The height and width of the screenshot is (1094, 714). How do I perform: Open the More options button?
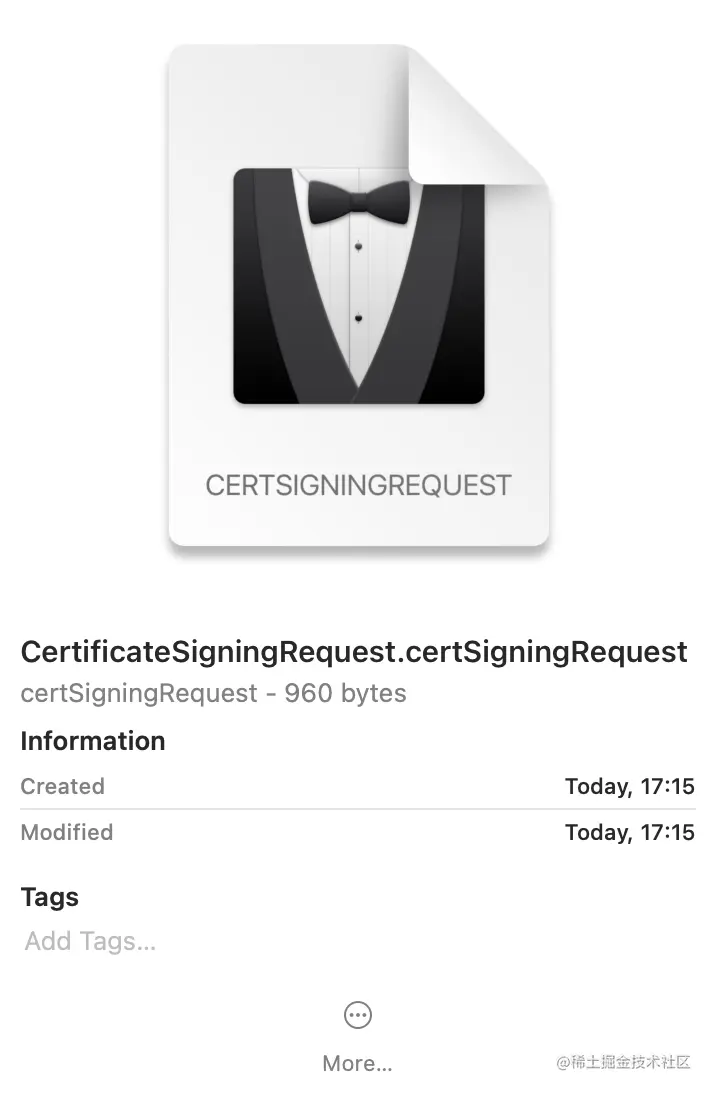pyautogui.click(x=357, y=1016)
